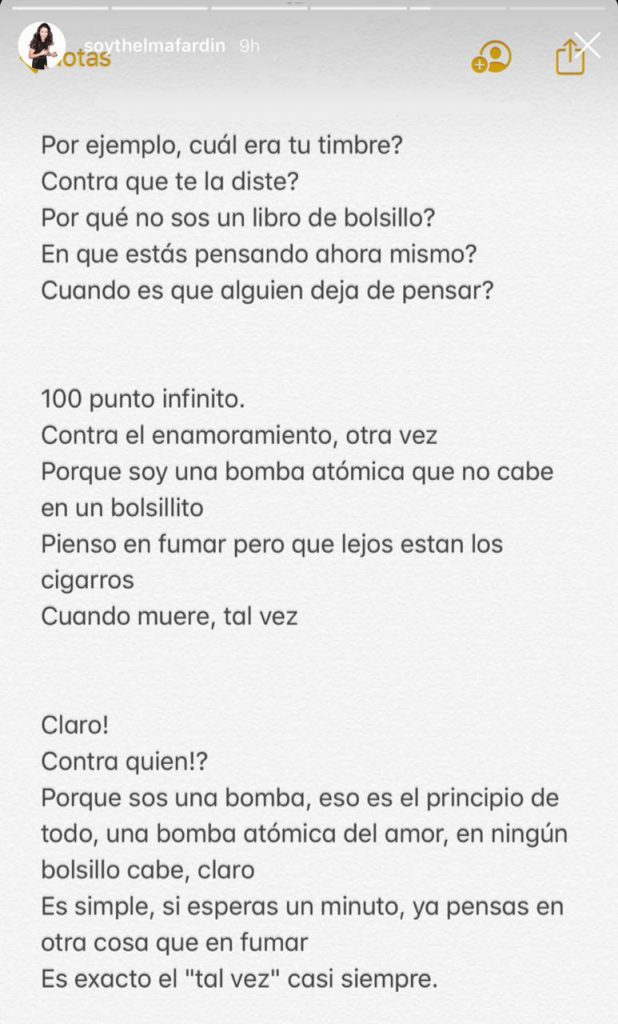Open soythelmafardin's profile picture
618x1024 pixels.
click(42, 45)
